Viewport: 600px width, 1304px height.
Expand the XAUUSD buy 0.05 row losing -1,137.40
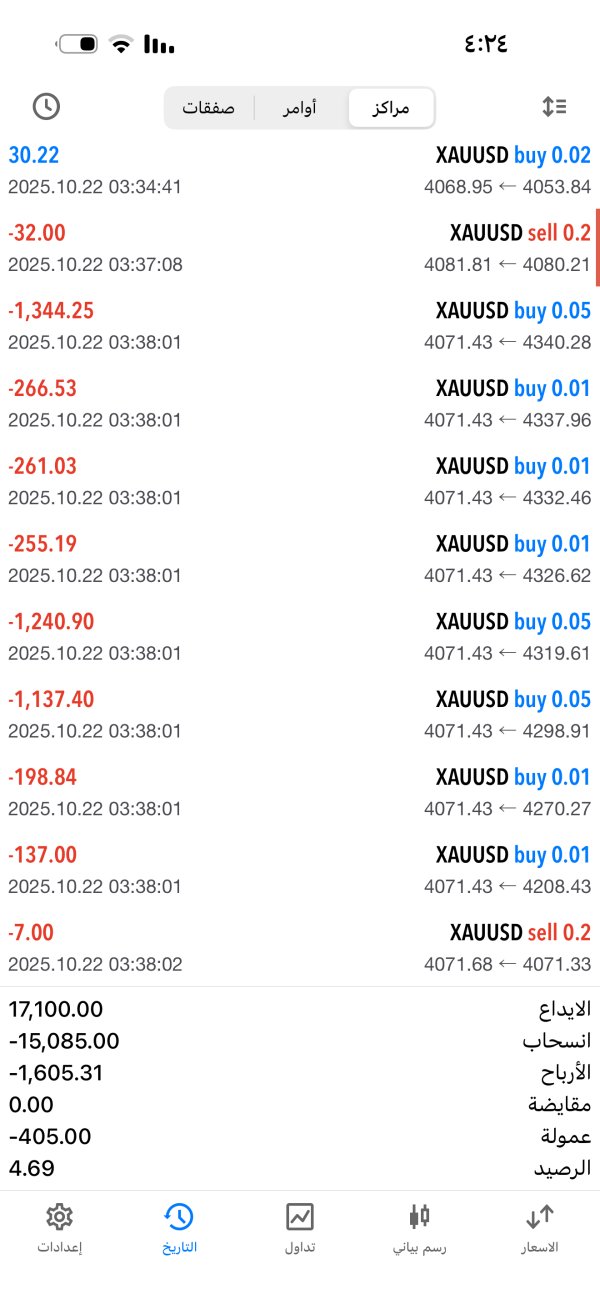coord(300,714)
